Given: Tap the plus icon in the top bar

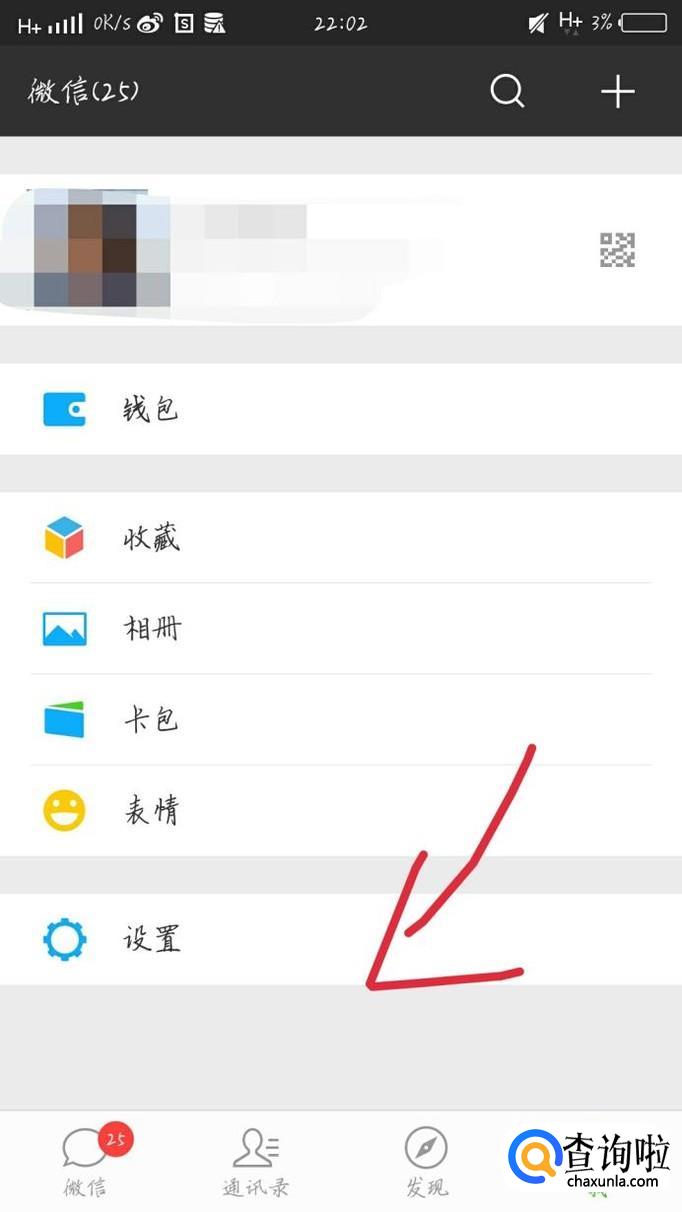Looking at the screenshot, I should (617, 92).
